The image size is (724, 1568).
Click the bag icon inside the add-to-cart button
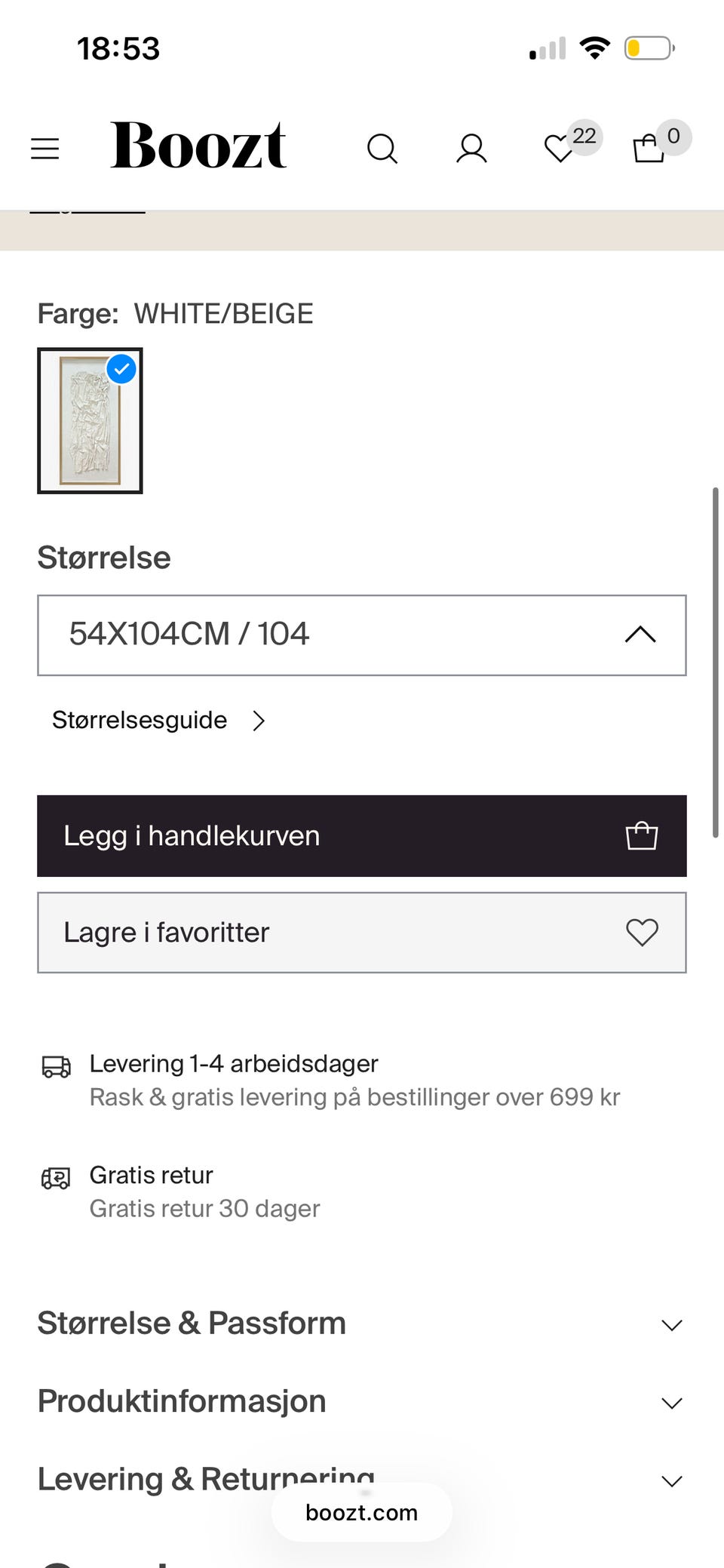click(x=641, y=835)
